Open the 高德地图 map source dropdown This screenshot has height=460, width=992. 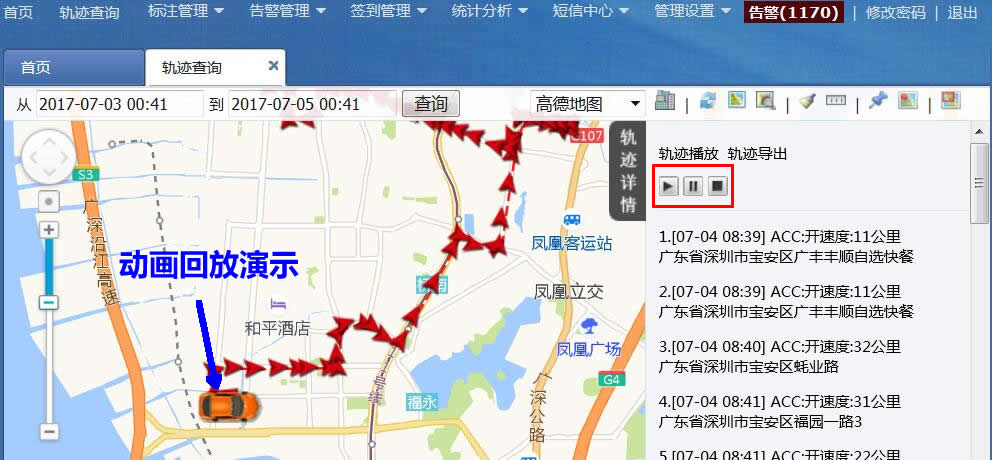(587, 104)
